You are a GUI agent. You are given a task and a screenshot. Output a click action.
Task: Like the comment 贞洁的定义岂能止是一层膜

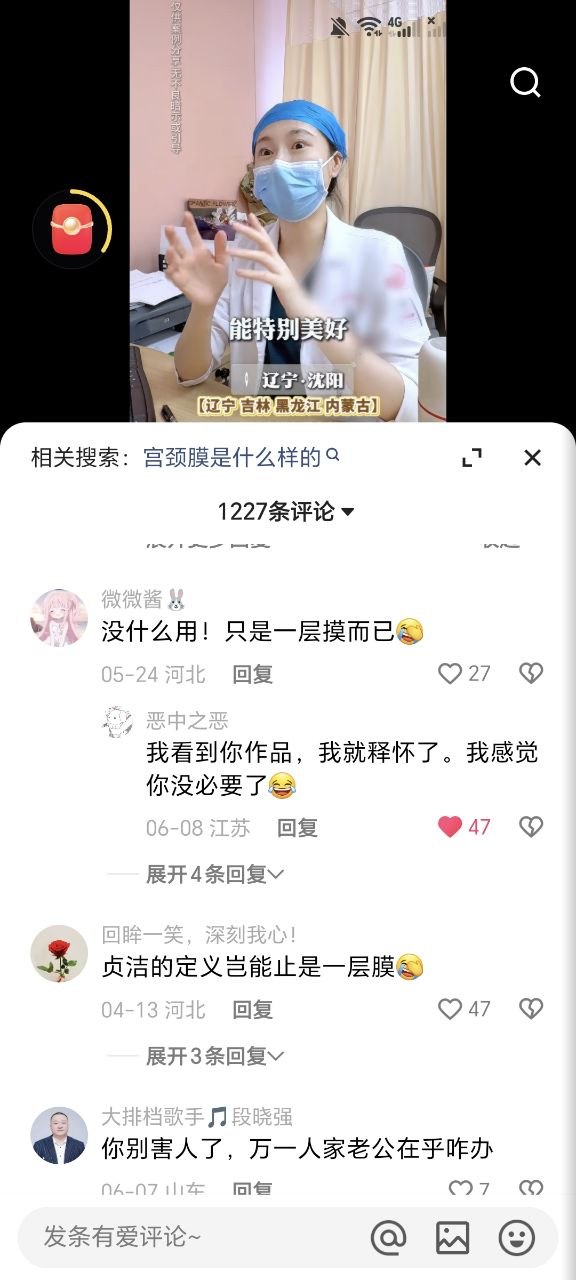464,1009
